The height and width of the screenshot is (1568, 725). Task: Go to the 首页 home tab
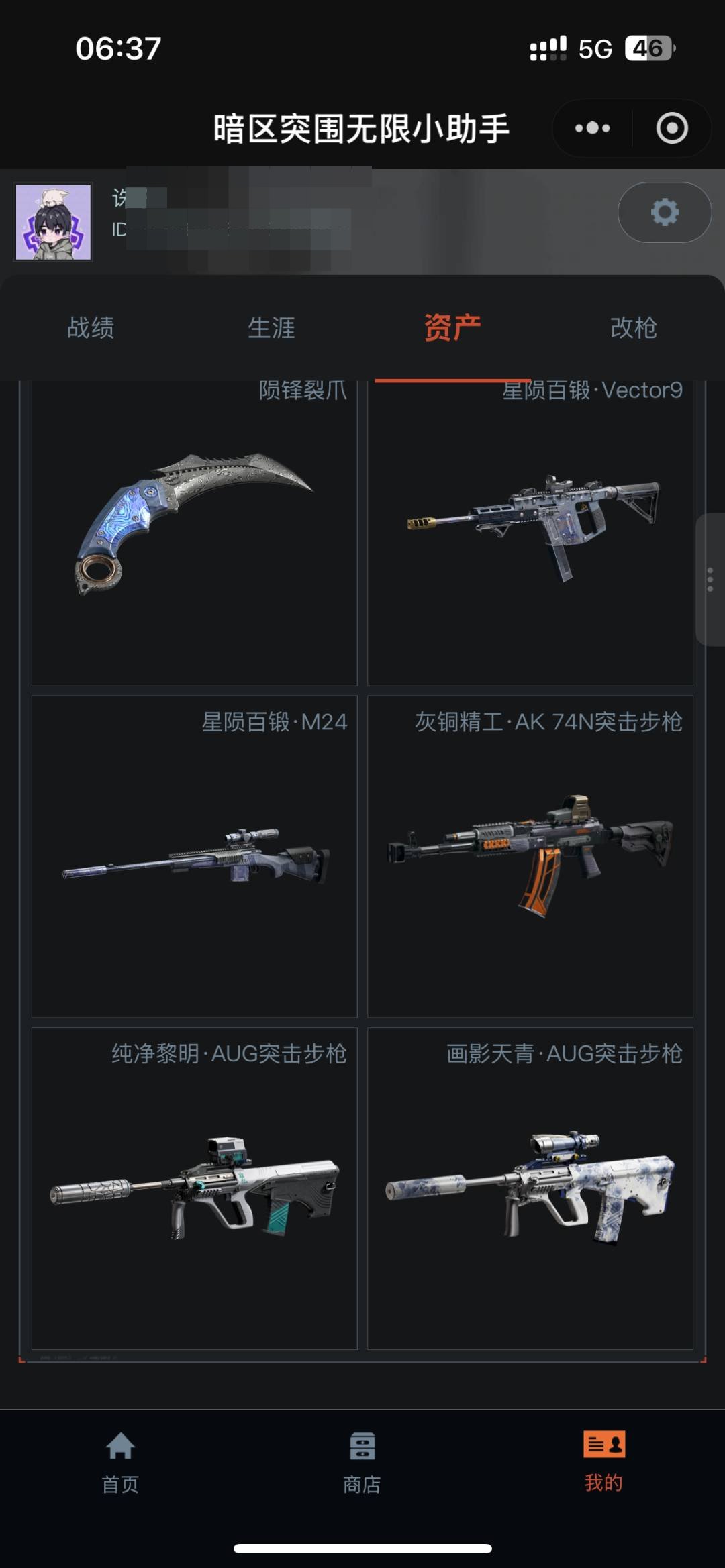tap(121, 1461)
